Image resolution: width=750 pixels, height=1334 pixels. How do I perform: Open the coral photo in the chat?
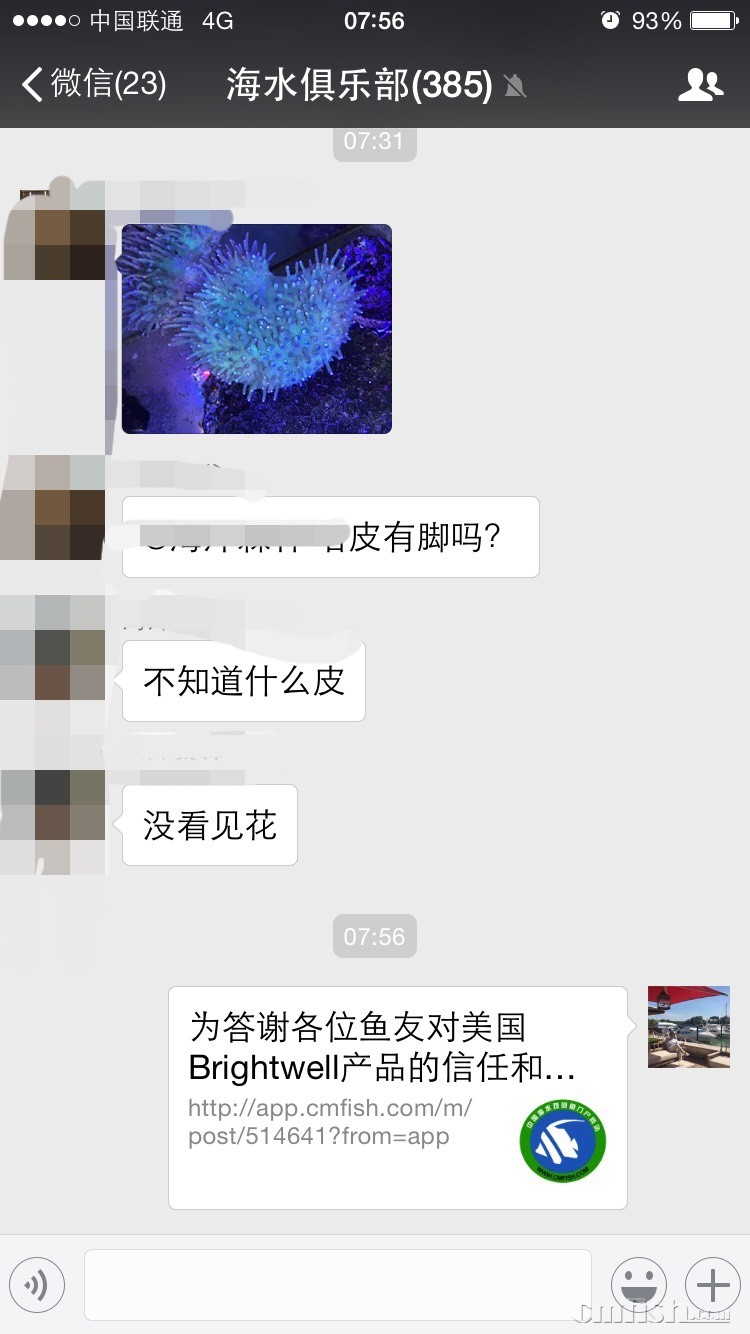[x=256, y=328]
